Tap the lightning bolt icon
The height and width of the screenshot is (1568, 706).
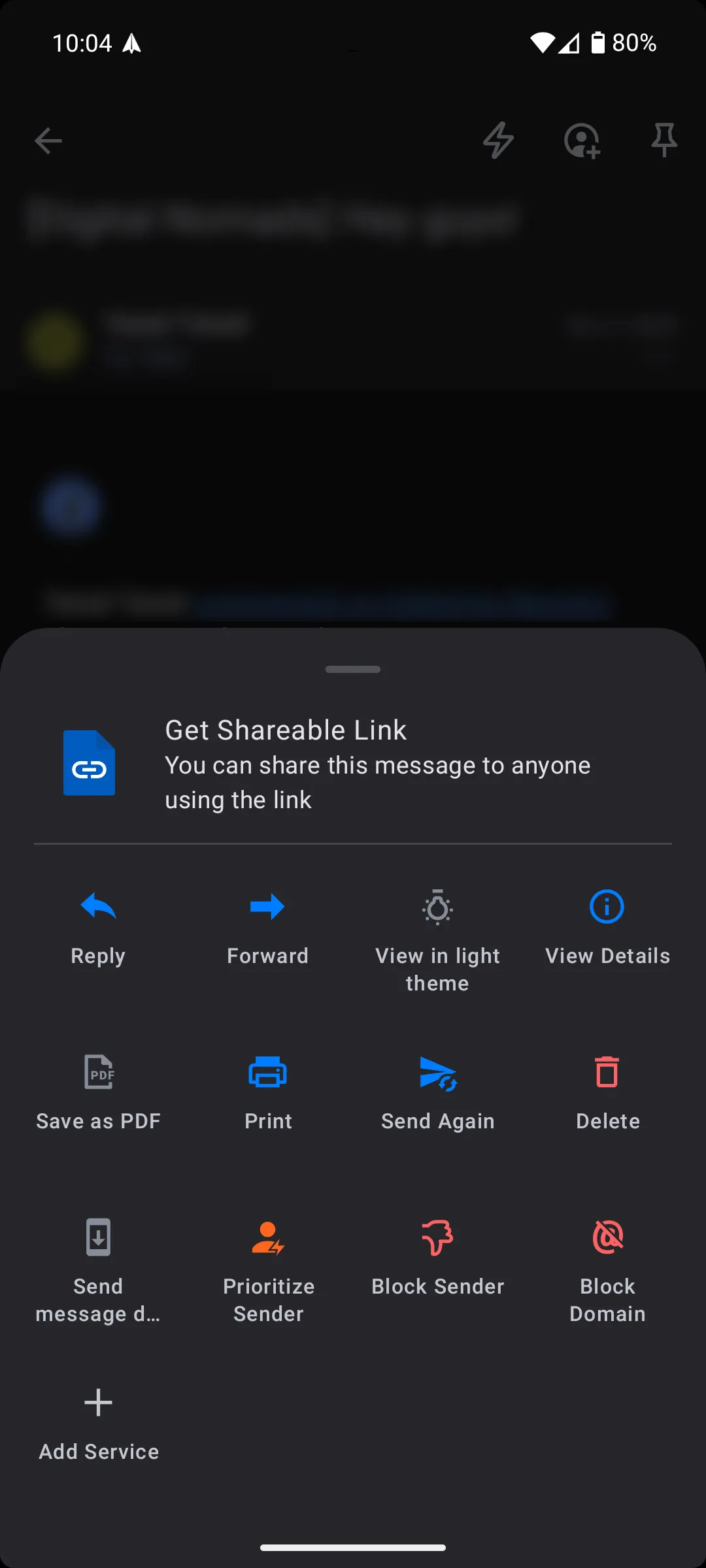pyautogui.click(x=499, y=140)
